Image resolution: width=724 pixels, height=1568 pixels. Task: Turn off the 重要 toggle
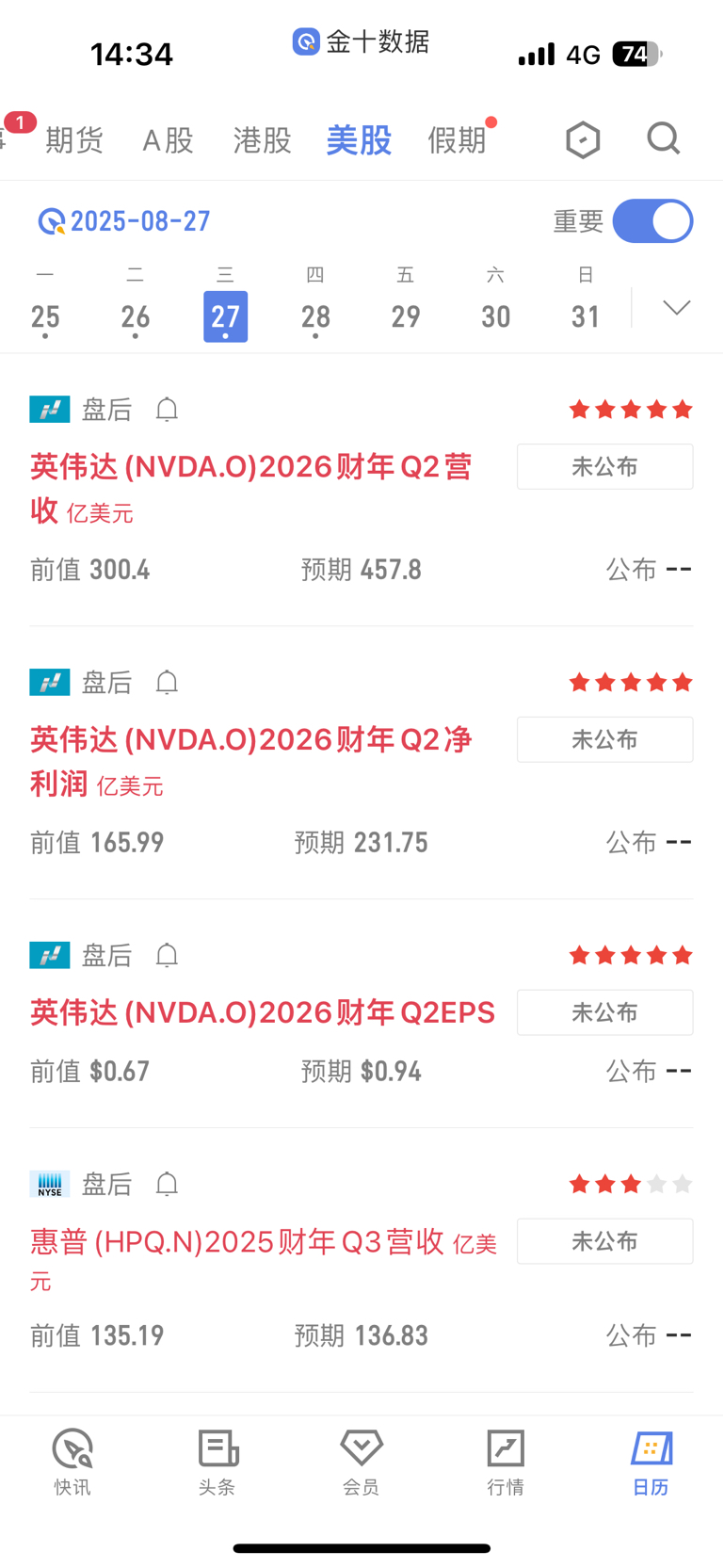pyautogui.click(x=652, y=221)
